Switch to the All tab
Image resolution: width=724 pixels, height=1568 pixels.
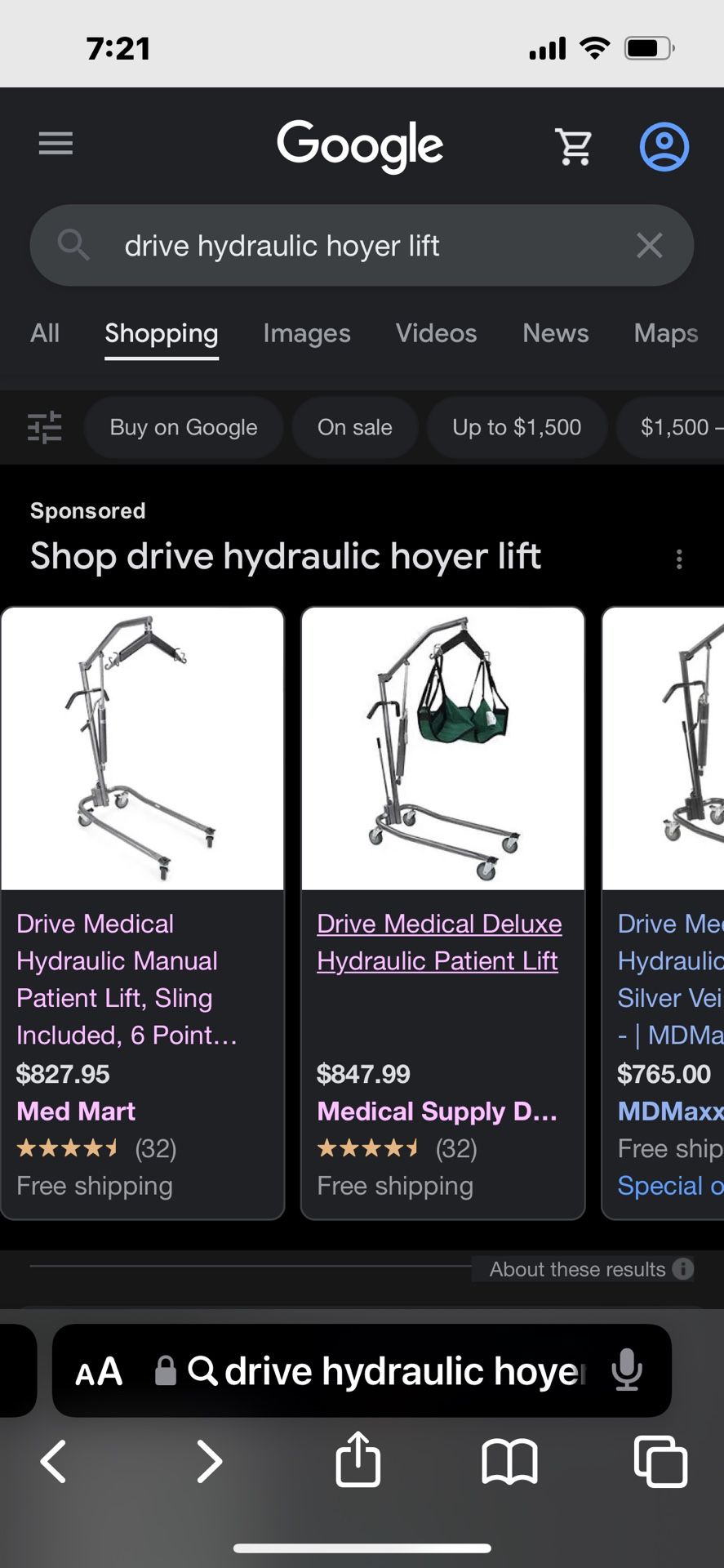coord(45,333)
